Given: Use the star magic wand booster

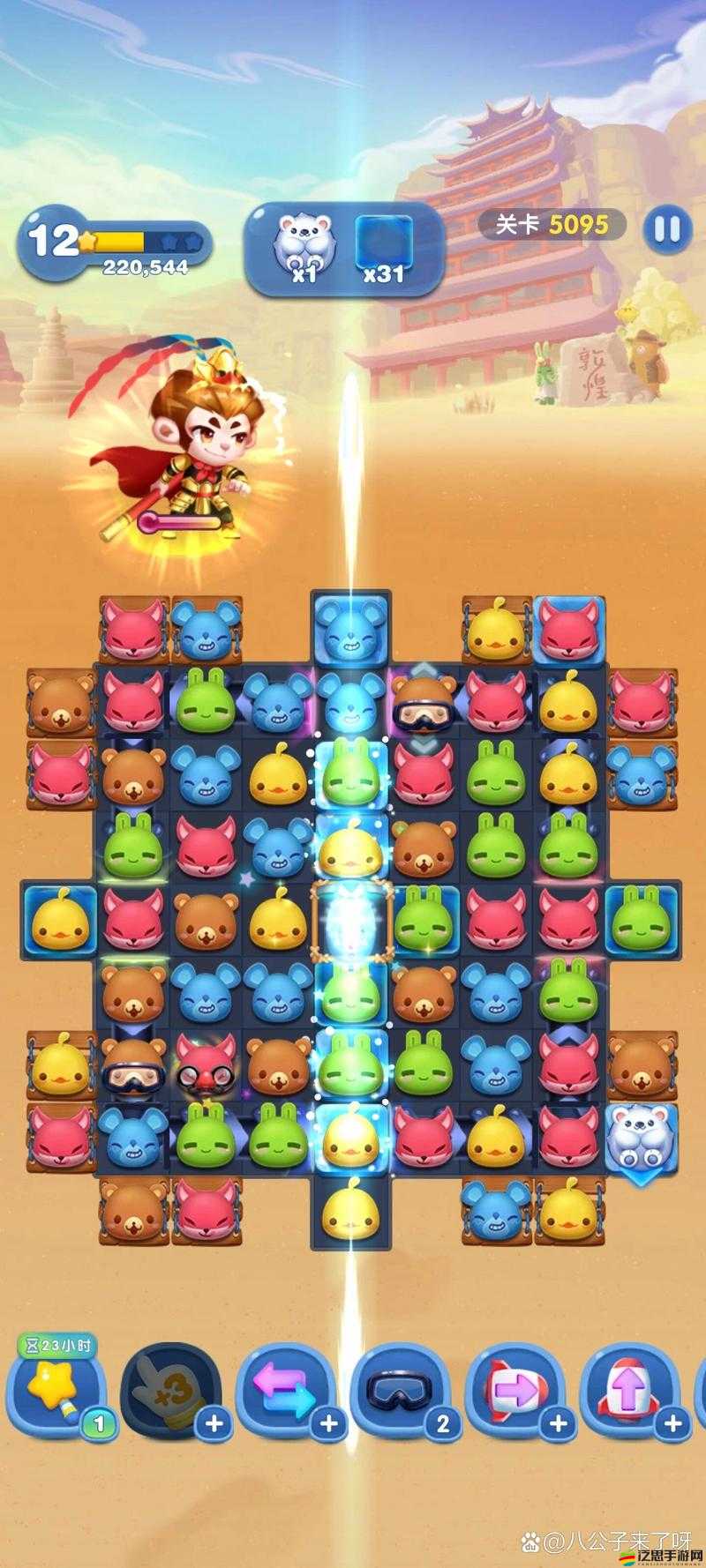Looking at the screenshot, I should pyautogui.click(x=55, y=1391).
